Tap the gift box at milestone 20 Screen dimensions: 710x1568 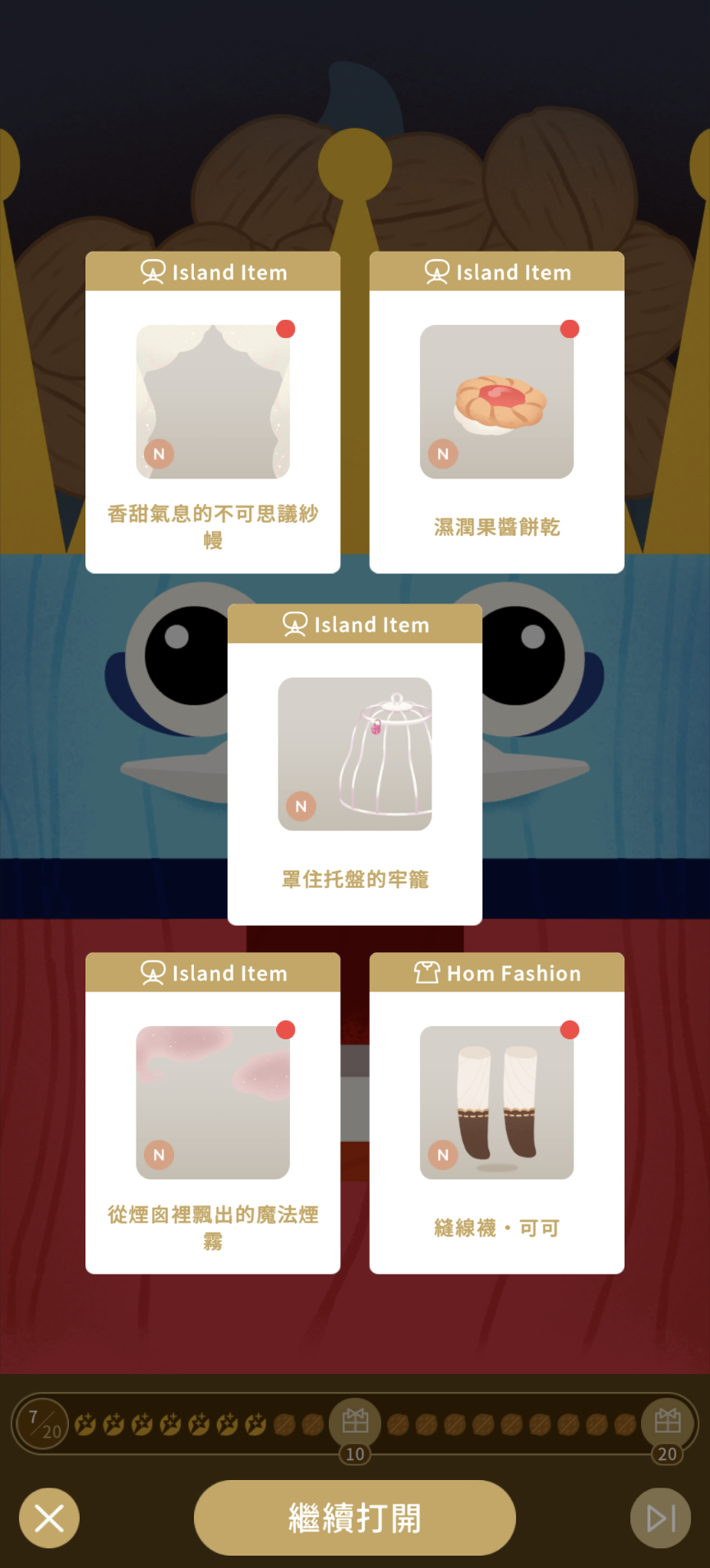[667, 1421]
